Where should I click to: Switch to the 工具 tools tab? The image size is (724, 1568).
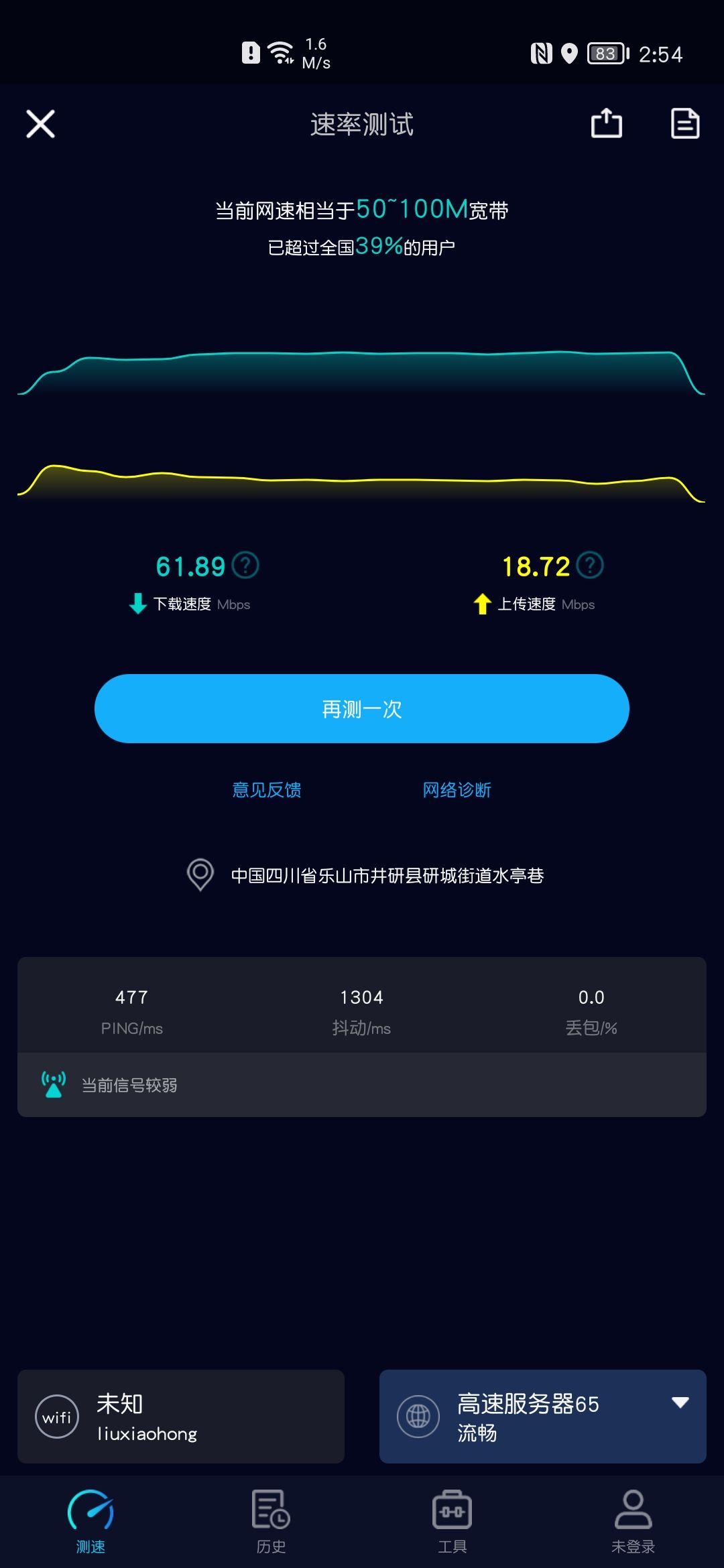[452, 1521]
